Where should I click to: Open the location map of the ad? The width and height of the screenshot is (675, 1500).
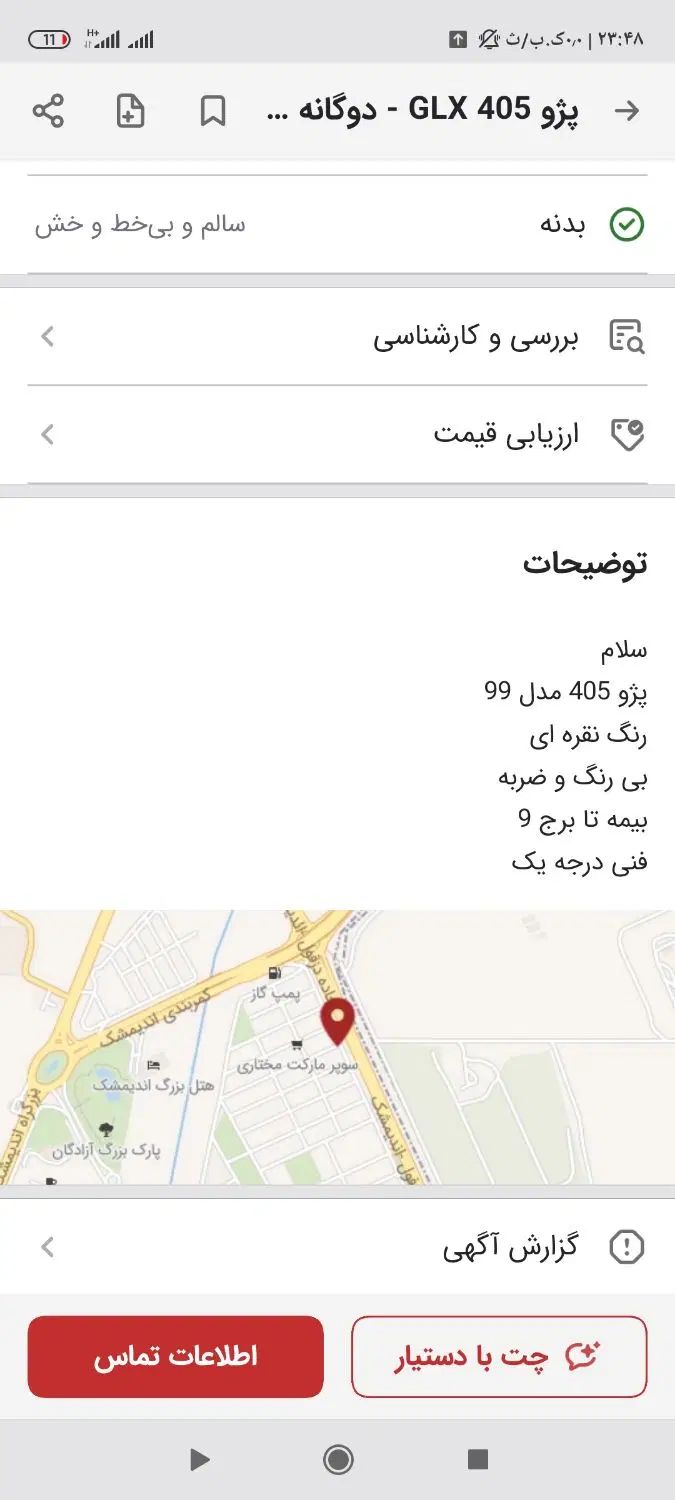click(x=337, y=1046)
